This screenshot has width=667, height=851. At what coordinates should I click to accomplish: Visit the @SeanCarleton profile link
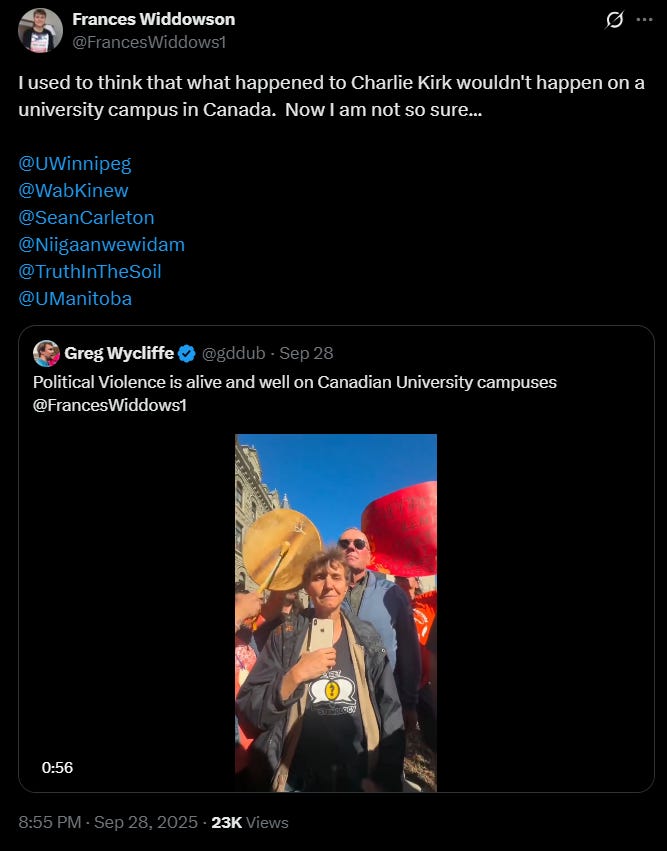[x=86, y=218]
